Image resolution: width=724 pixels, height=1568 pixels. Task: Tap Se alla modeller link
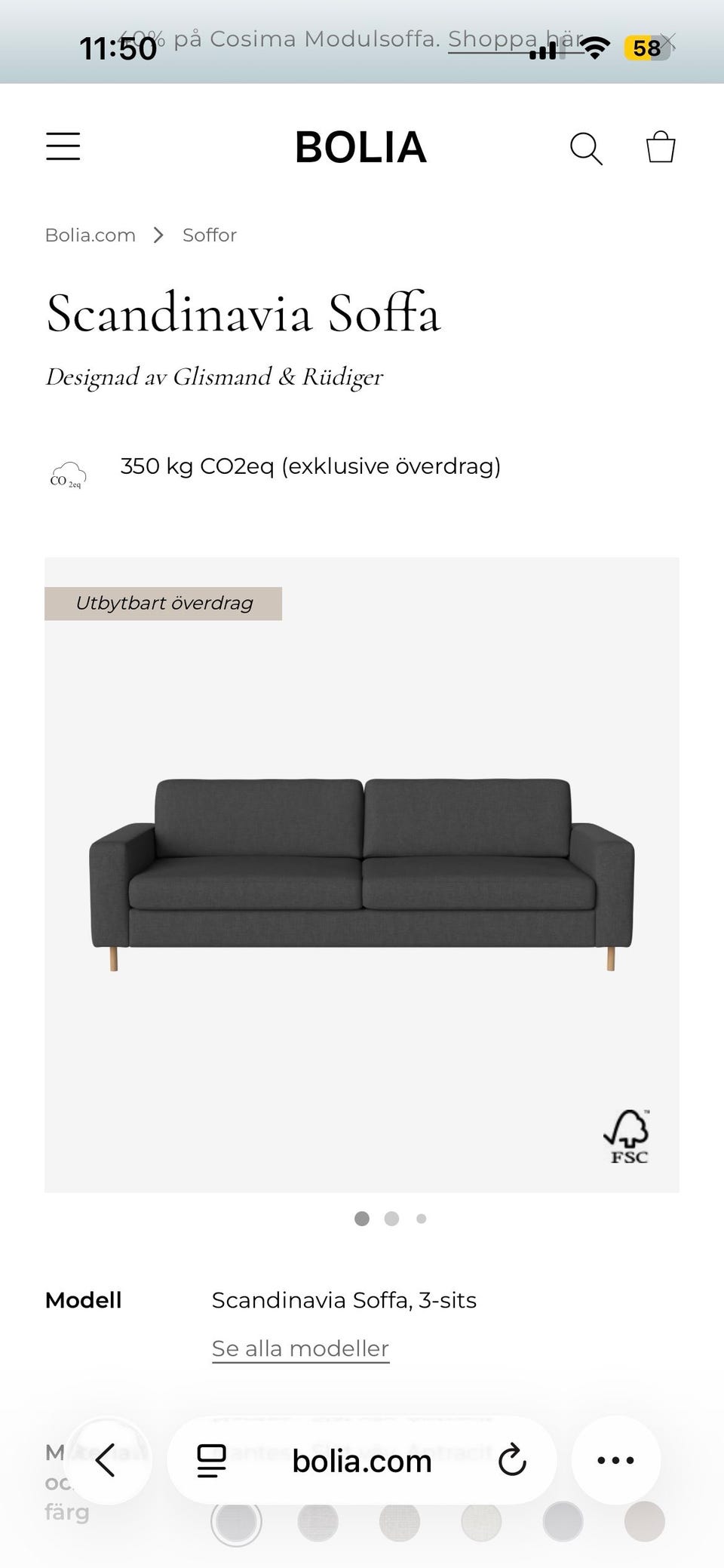click(300, 1348)
